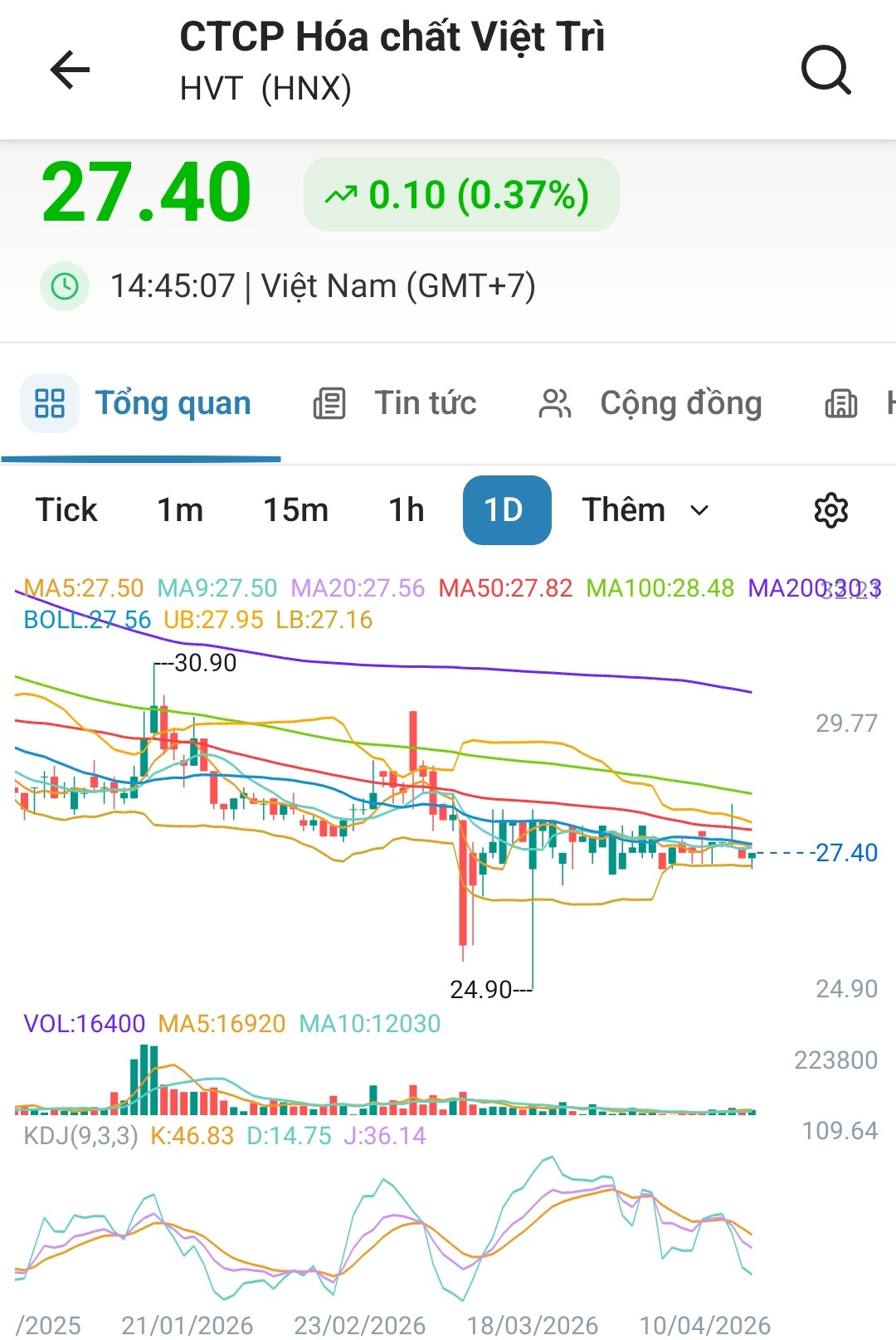Open the Tin tức tab
This screenshot has height=1340, width=896.
(396, 404)
